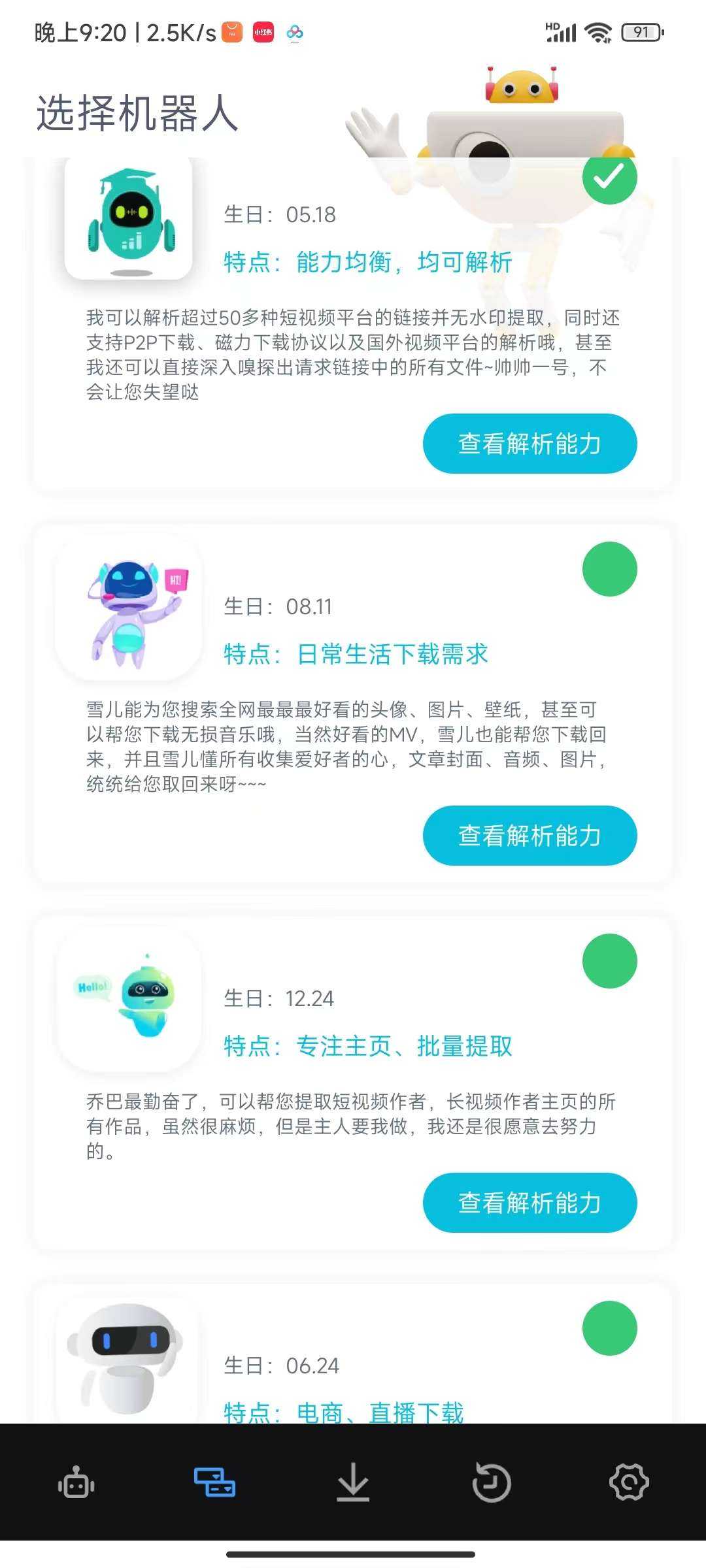
Task: Tap 查看解析能力 on the 乔巴 card
Action: tap(529, 1203)
